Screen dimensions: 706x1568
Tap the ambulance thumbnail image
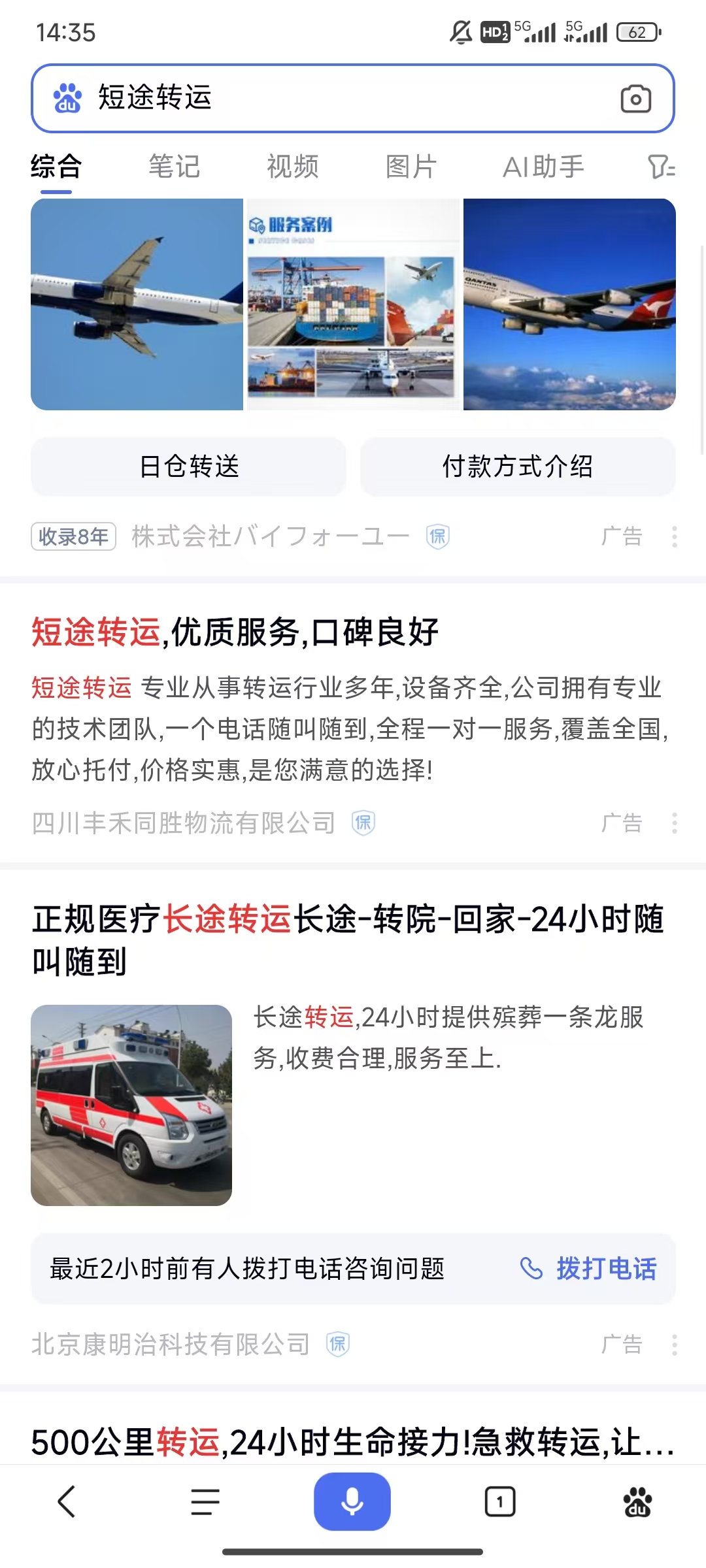[131, 1105]
